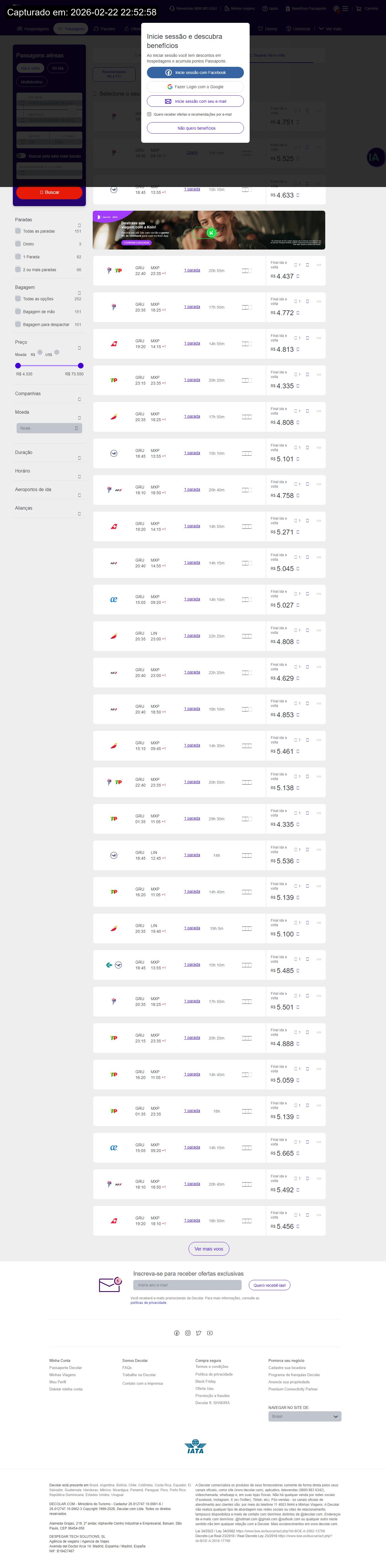Open the Brasil site selector dropdown
The height and width of the screenshot is (1568, 386).
pyautogui.click(x=304, y=1416)
